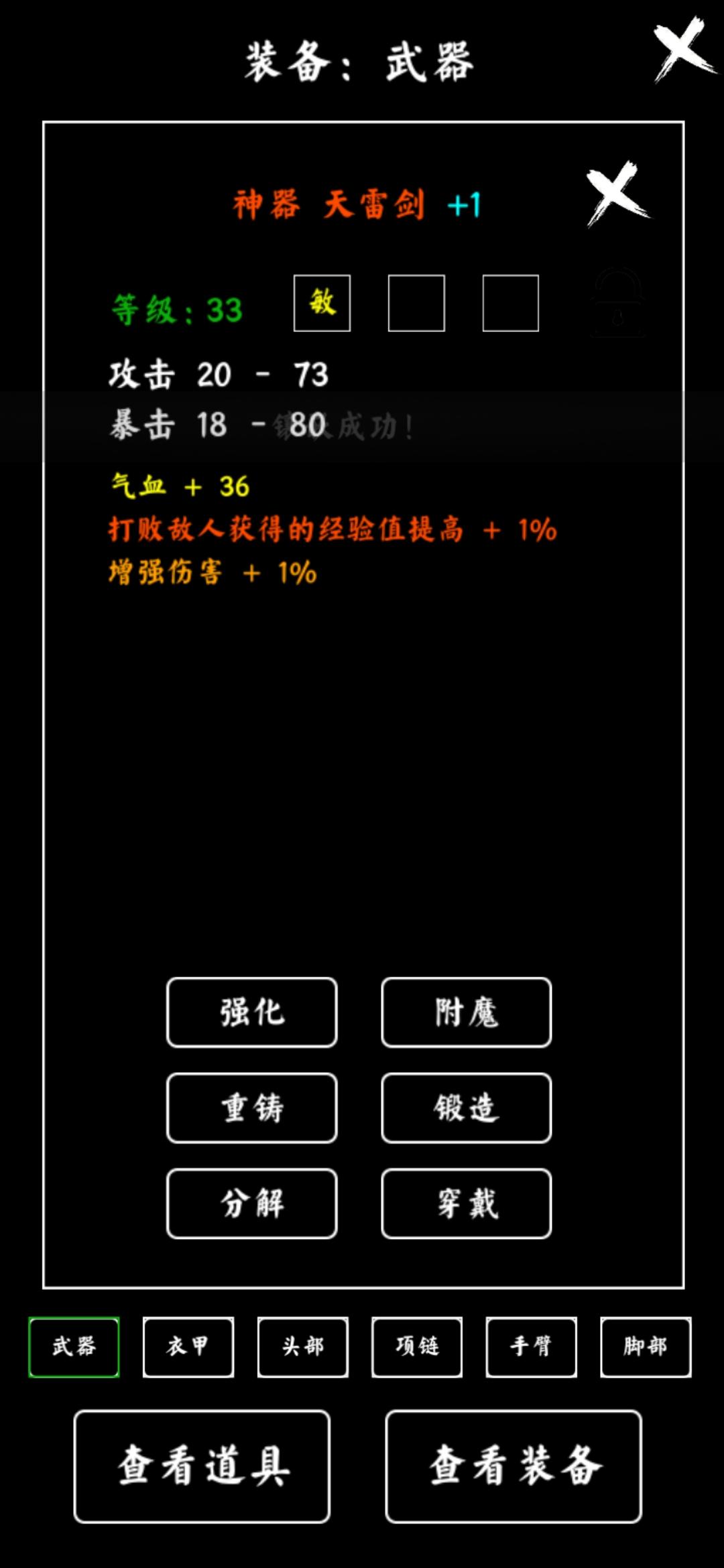Equip the weapon with 穿戴
Image resolution: width=724 pixels, height=1568 pixels.
click(467, 1203)
